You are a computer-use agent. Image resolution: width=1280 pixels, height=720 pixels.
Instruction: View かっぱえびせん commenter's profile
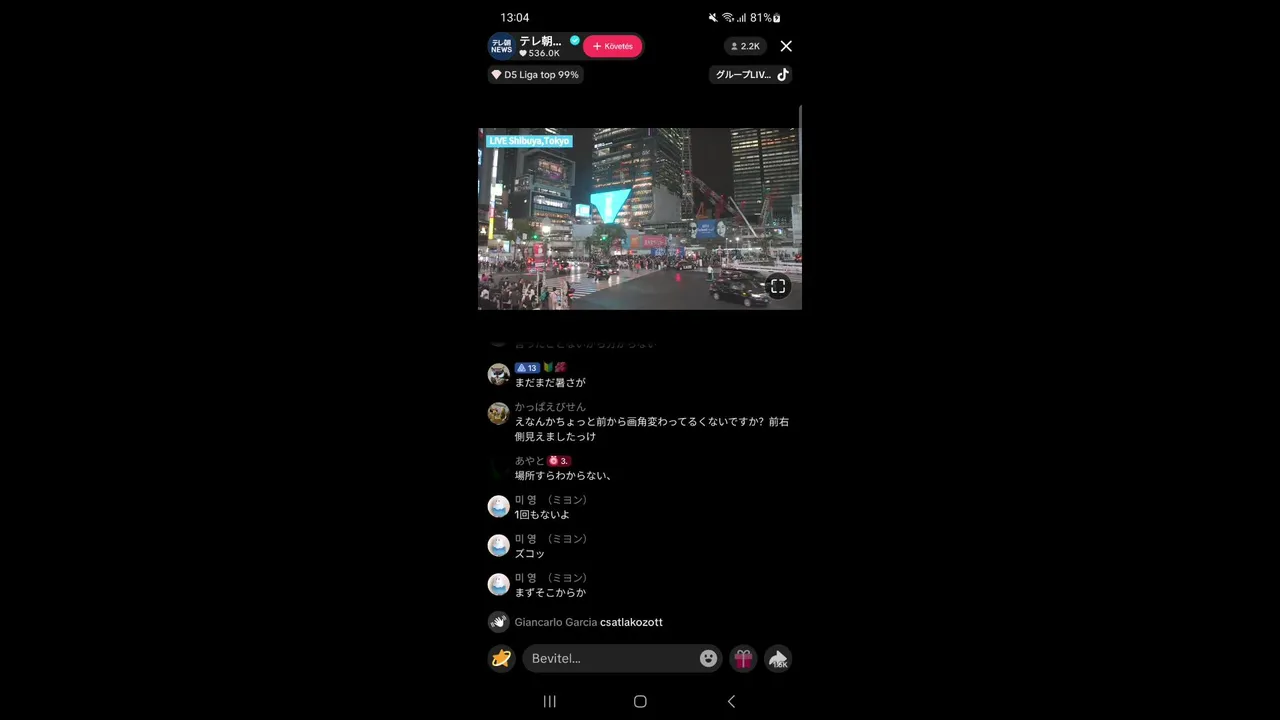(x=498, y=413)
